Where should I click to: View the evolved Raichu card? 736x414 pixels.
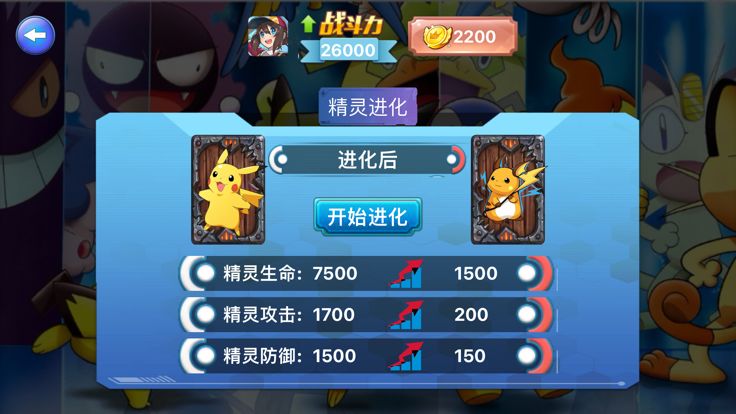pos(508,190)
